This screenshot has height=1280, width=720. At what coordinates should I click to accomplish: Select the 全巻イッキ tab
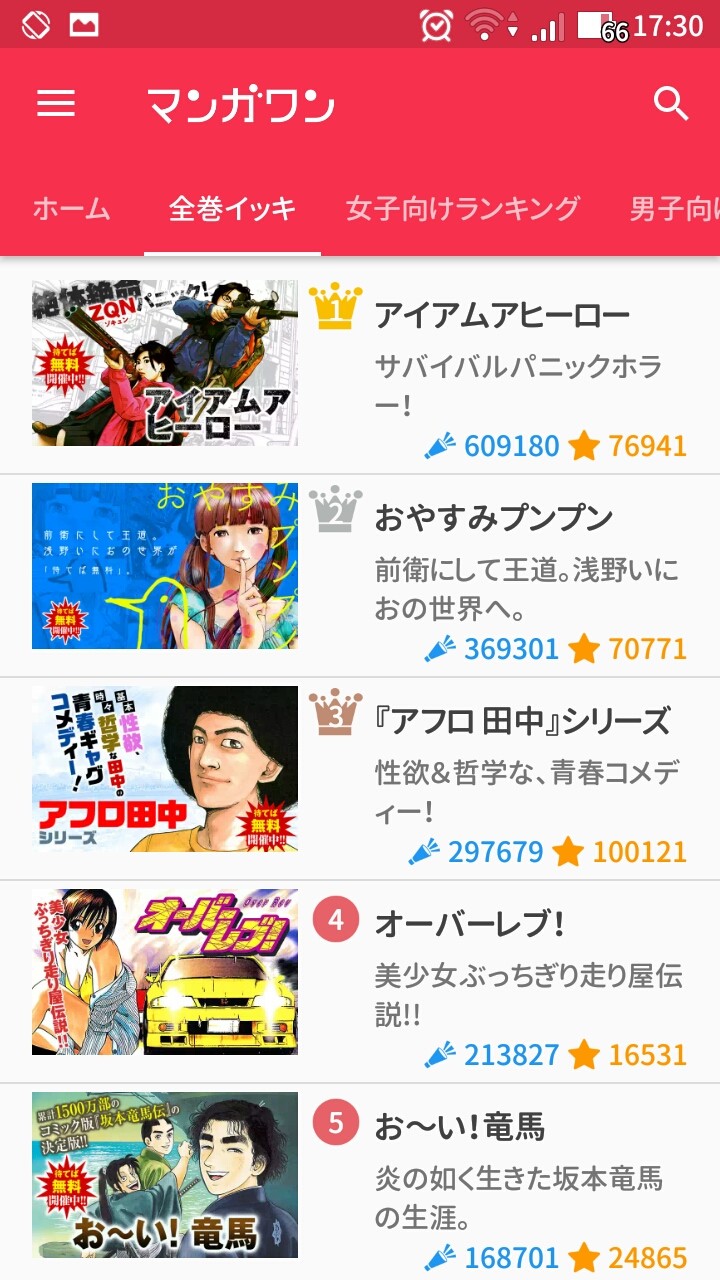point(232,209)
